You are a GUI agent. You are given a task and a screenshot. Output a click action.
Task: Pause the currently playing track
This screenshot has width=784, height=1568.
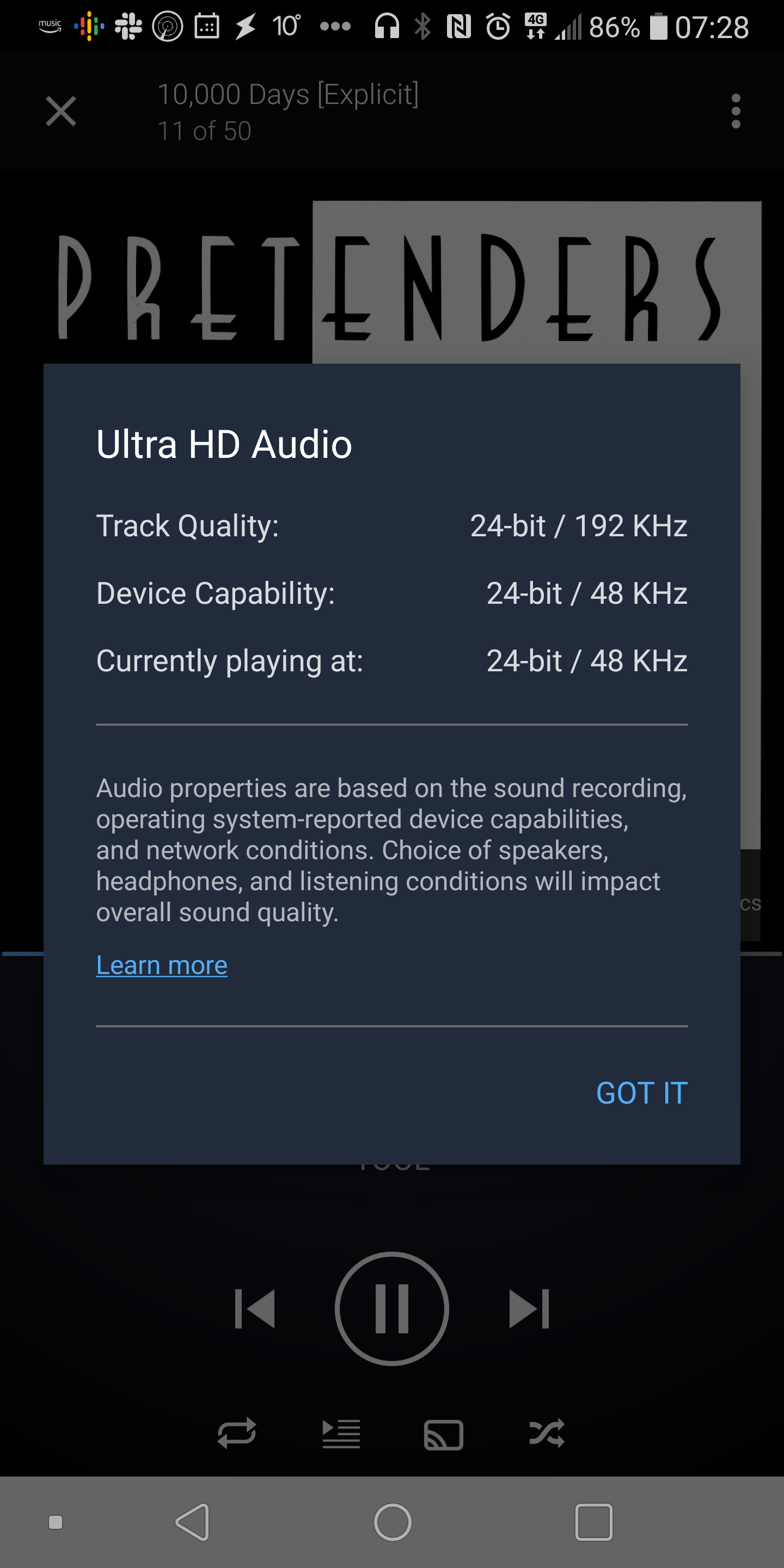click(391, 1307)
